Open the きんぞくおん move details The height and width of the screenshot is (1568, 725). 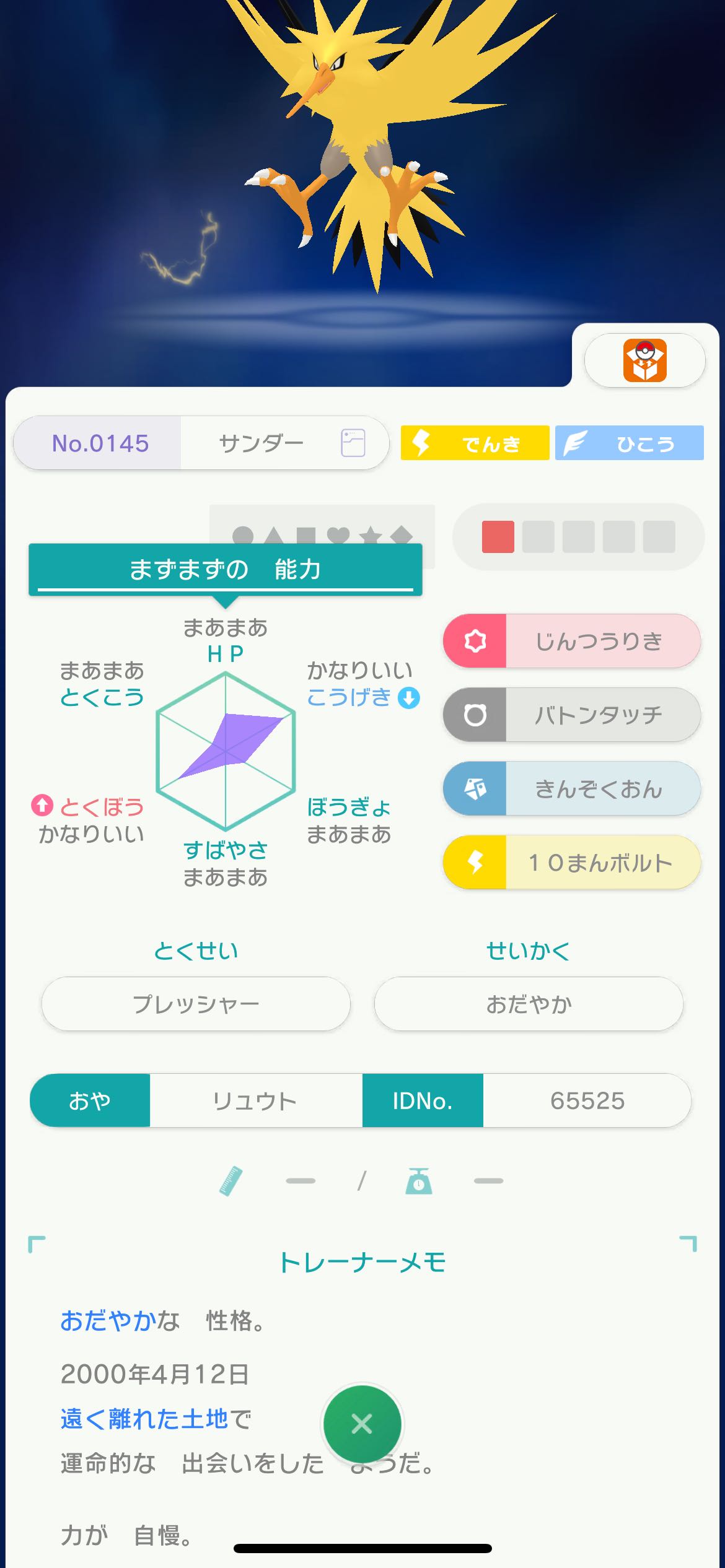pyautogui.click(x=572, y=788)
